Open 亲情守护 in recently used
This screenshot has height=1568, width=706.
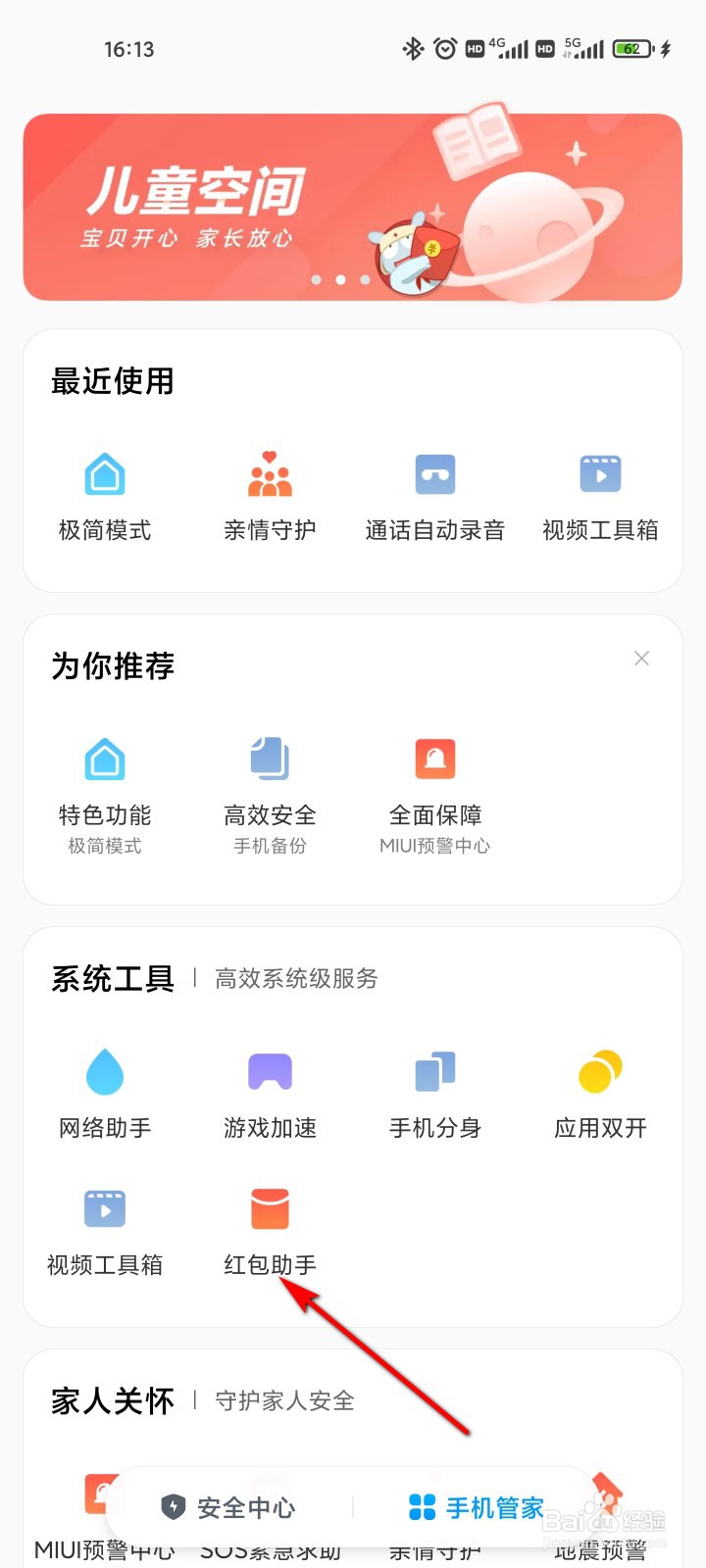point(270,495)
